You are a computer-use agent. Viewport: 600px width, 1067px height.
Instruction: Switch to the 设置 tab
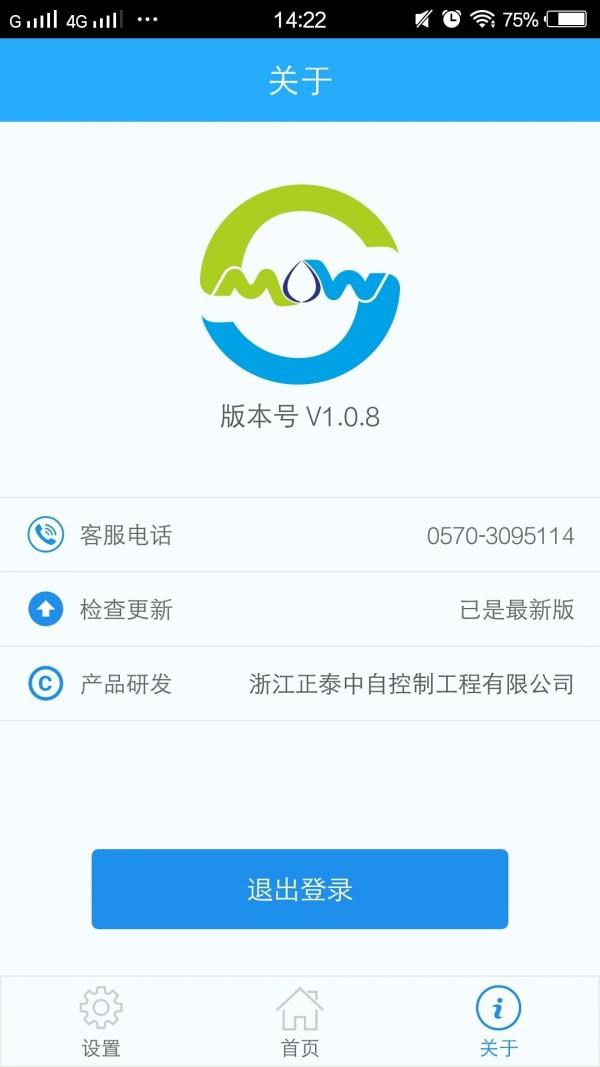pyautogui.click(x=100, y=1021)
